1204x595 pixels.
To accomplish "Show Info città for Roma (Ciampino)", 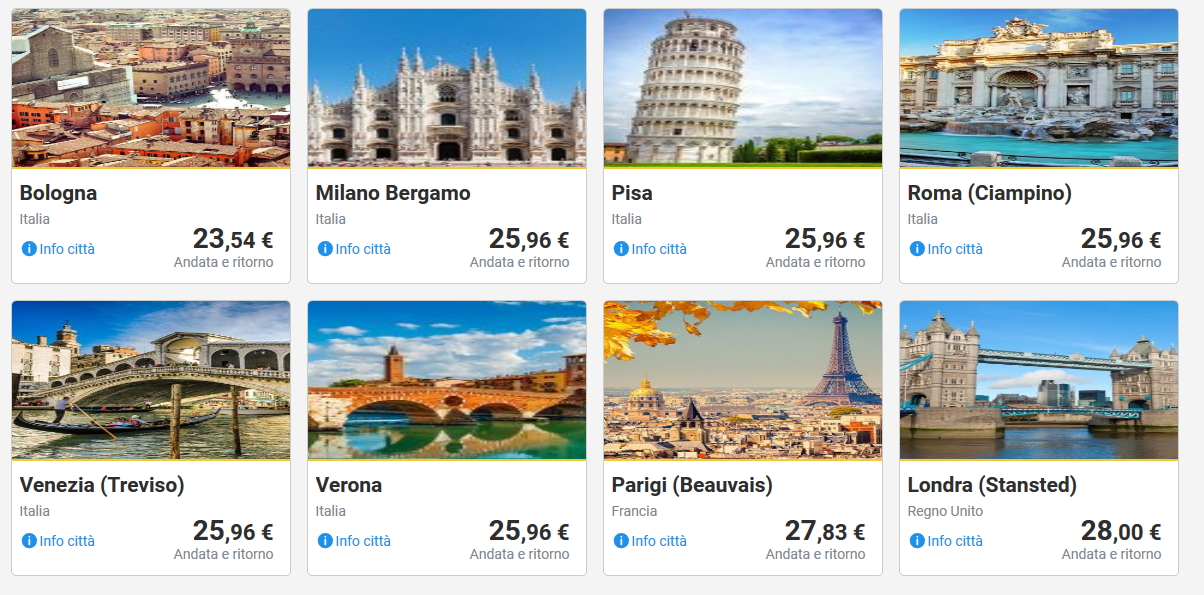I will [x=947, y=249].
